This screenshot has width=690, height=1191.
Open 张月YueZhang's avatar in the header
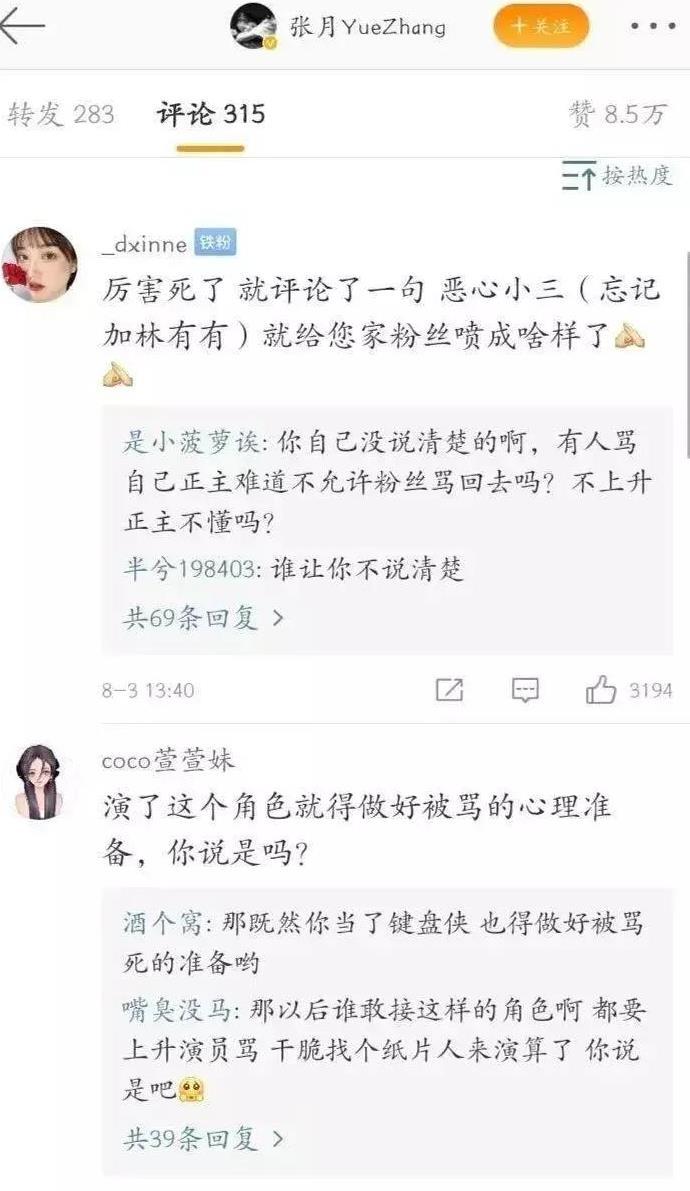tap(253, 27)
